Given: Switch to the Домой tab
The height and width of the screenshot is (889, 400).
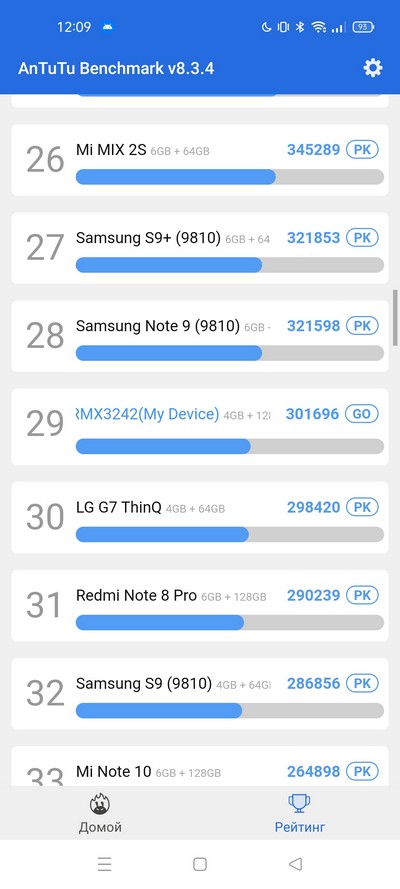Looking at the screenshot, I should 100,813.
